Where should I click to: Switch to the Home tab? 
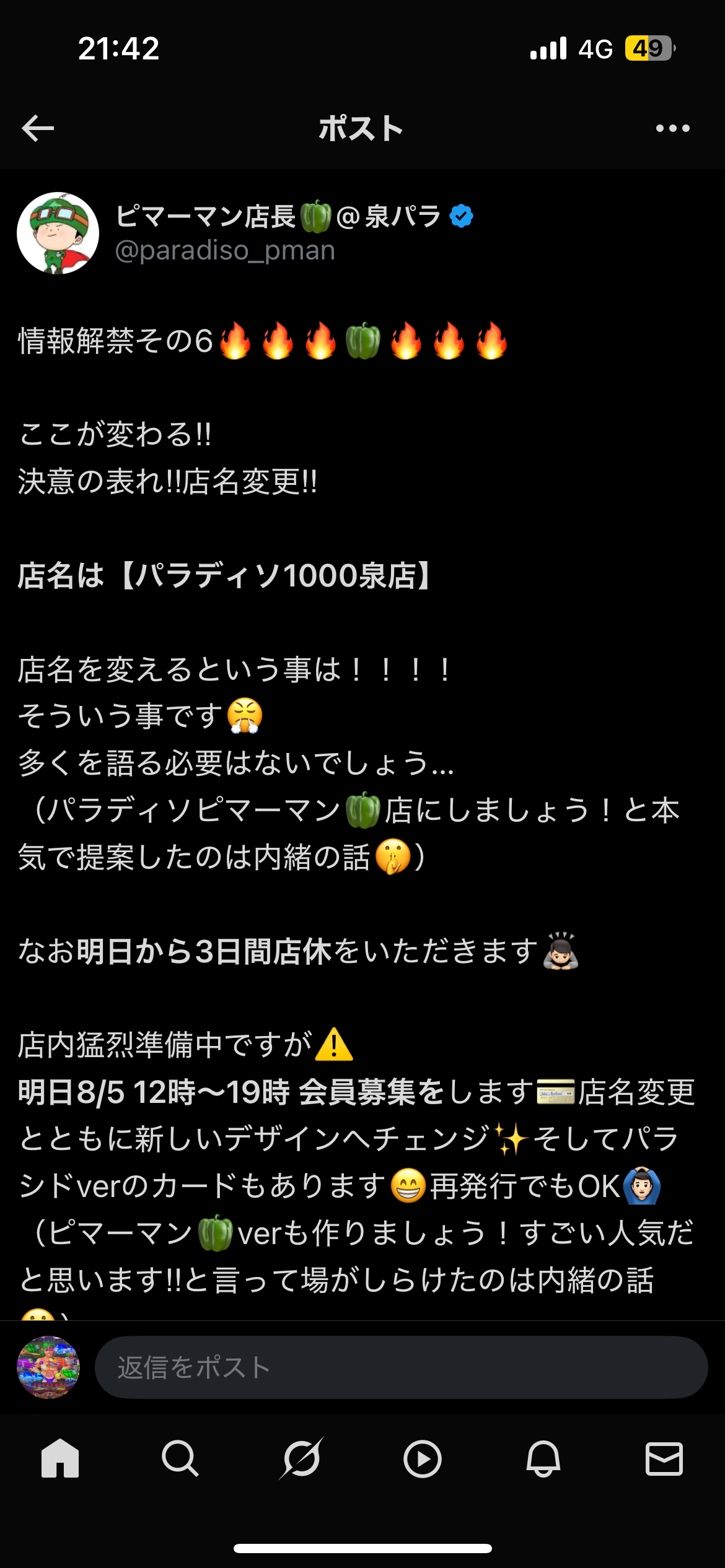(x=60, y=1458)
